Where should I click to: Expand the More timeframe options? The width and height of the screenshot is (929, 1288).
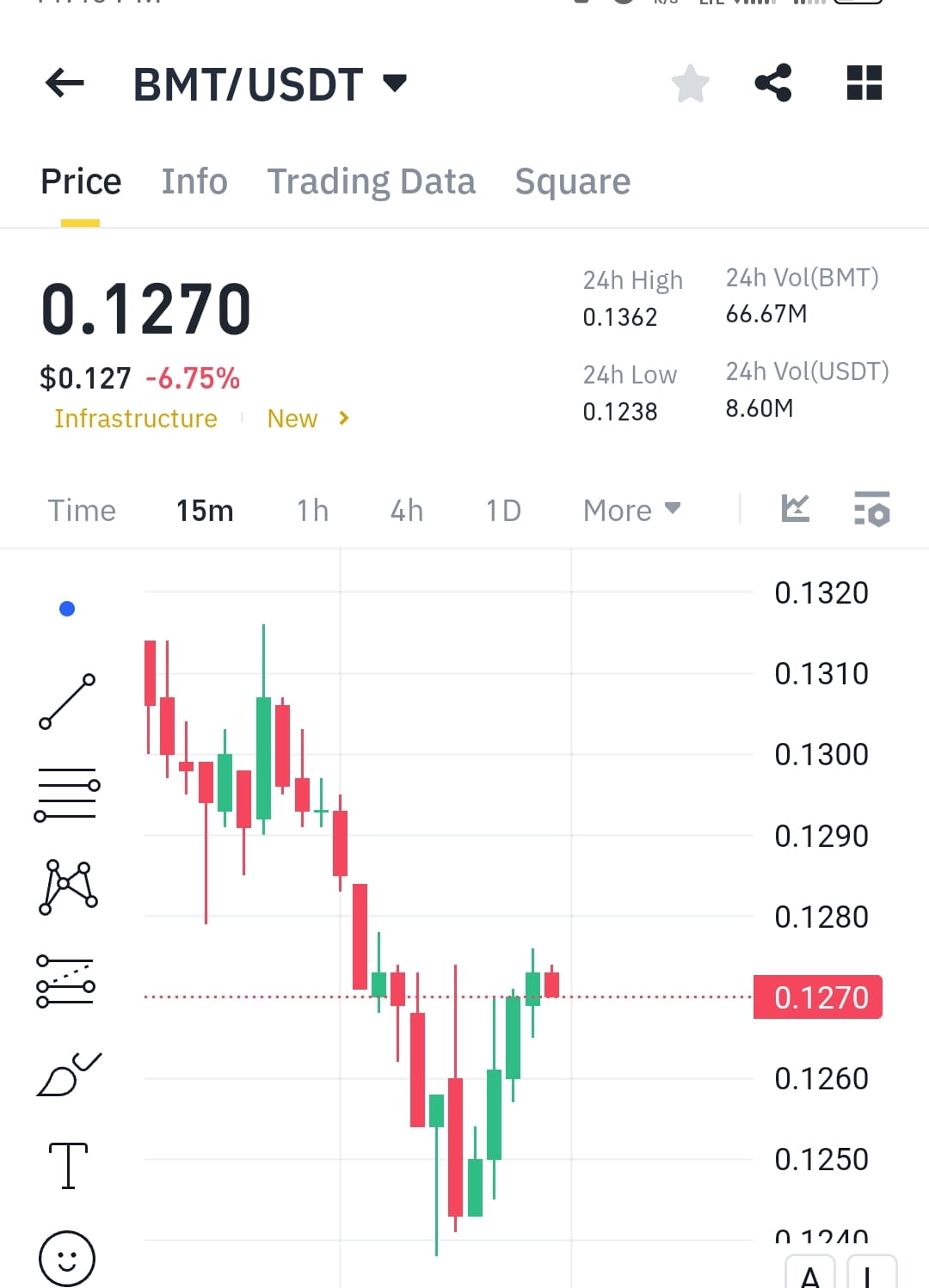pos(631,510)
